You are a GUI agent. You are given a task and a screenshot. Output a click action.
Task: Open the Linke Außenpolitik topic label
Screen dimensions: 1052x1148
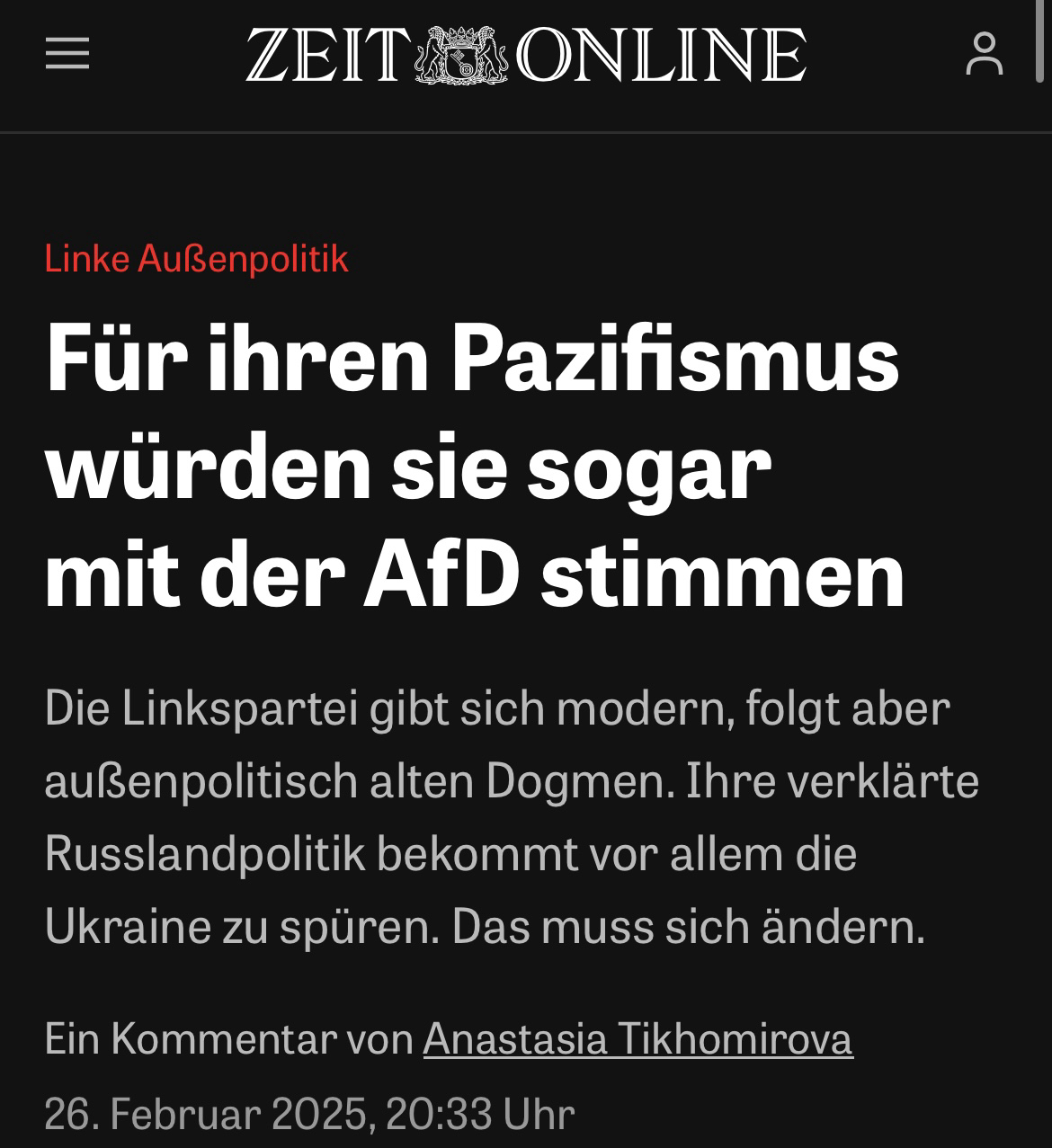(x=196, y=259)
